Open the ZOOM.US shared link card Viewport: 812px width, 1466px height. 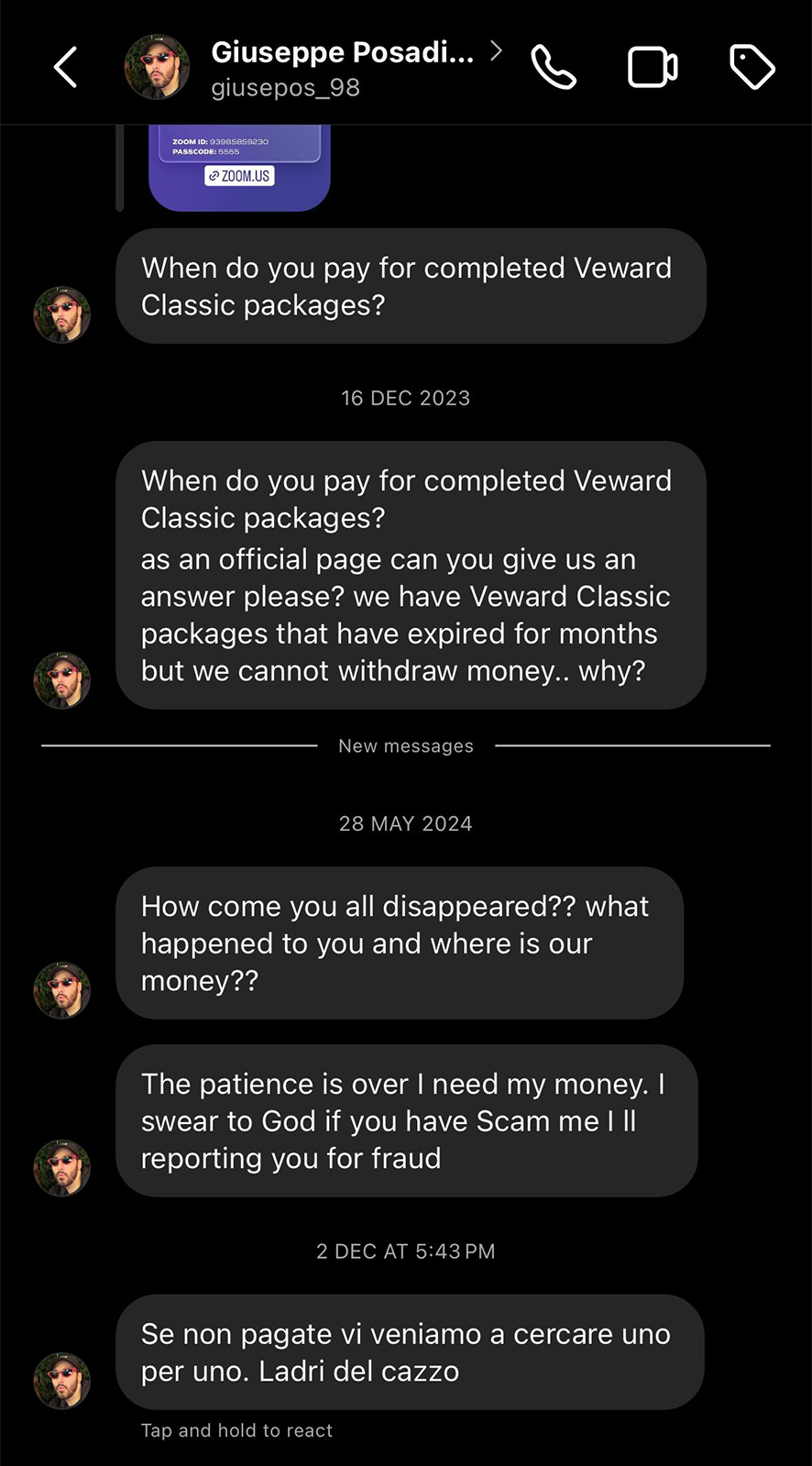(x=239, y=170)
